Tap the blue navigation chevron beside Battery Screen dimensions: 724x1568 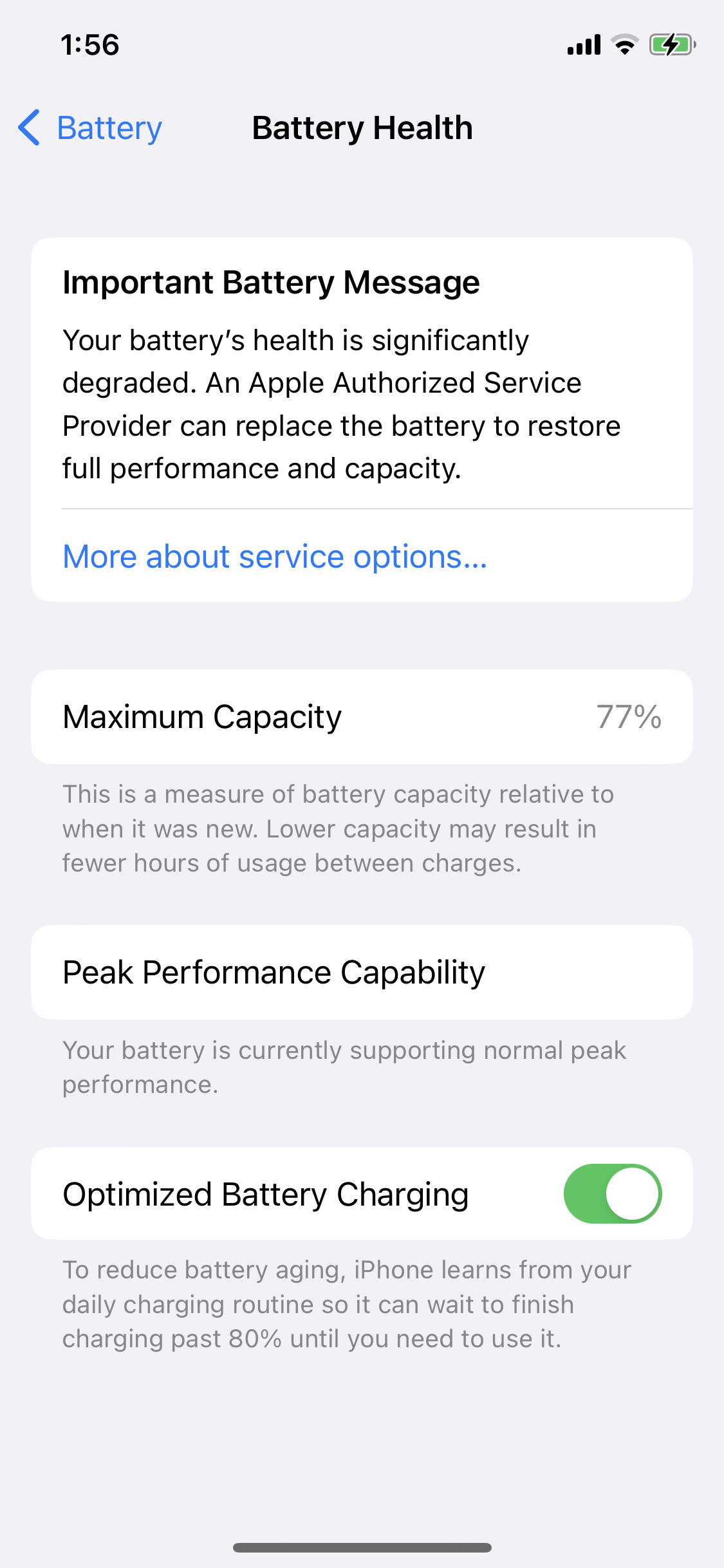tap(28, 128)
